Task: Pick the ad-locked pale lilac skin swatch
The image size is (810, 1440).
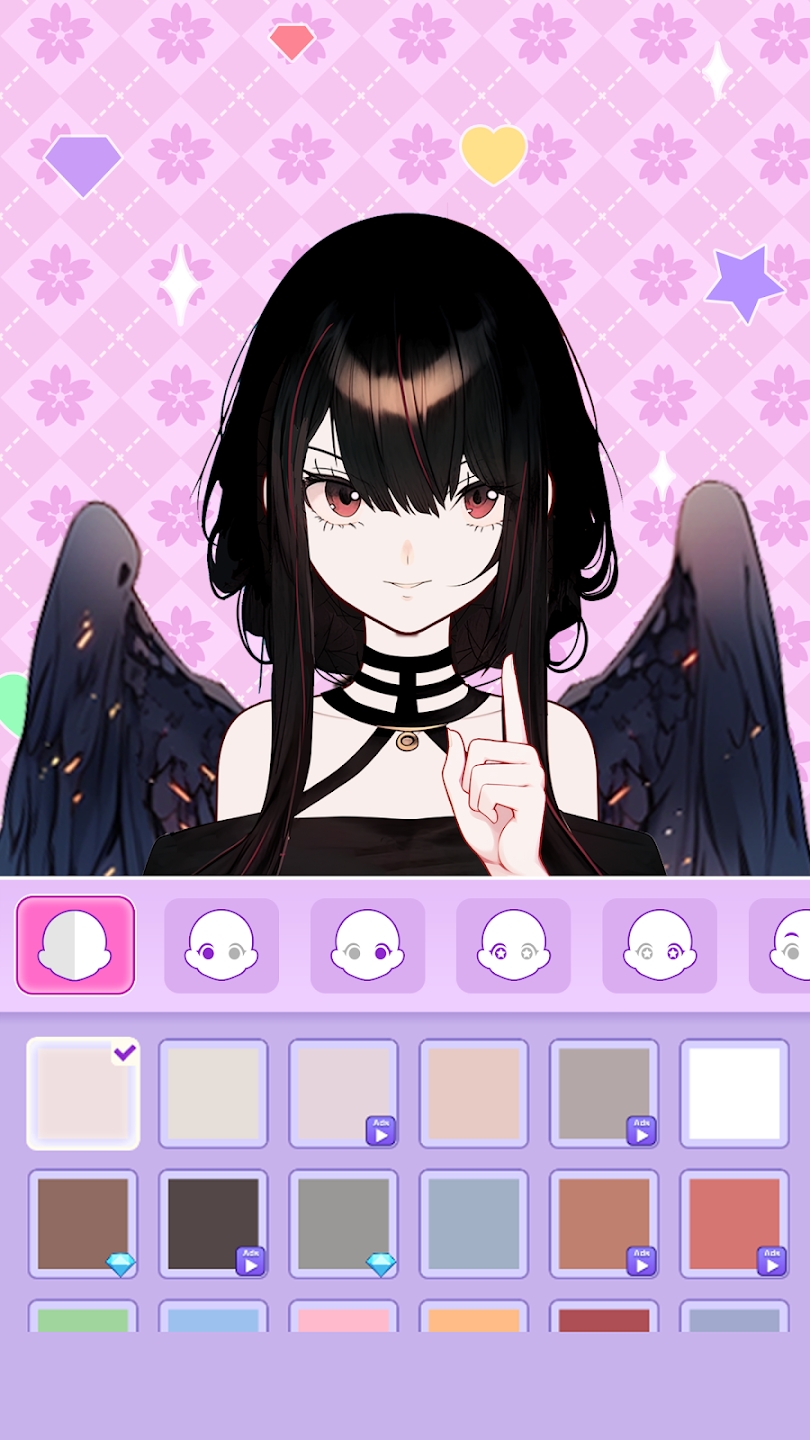Action: click(343, 1093)
